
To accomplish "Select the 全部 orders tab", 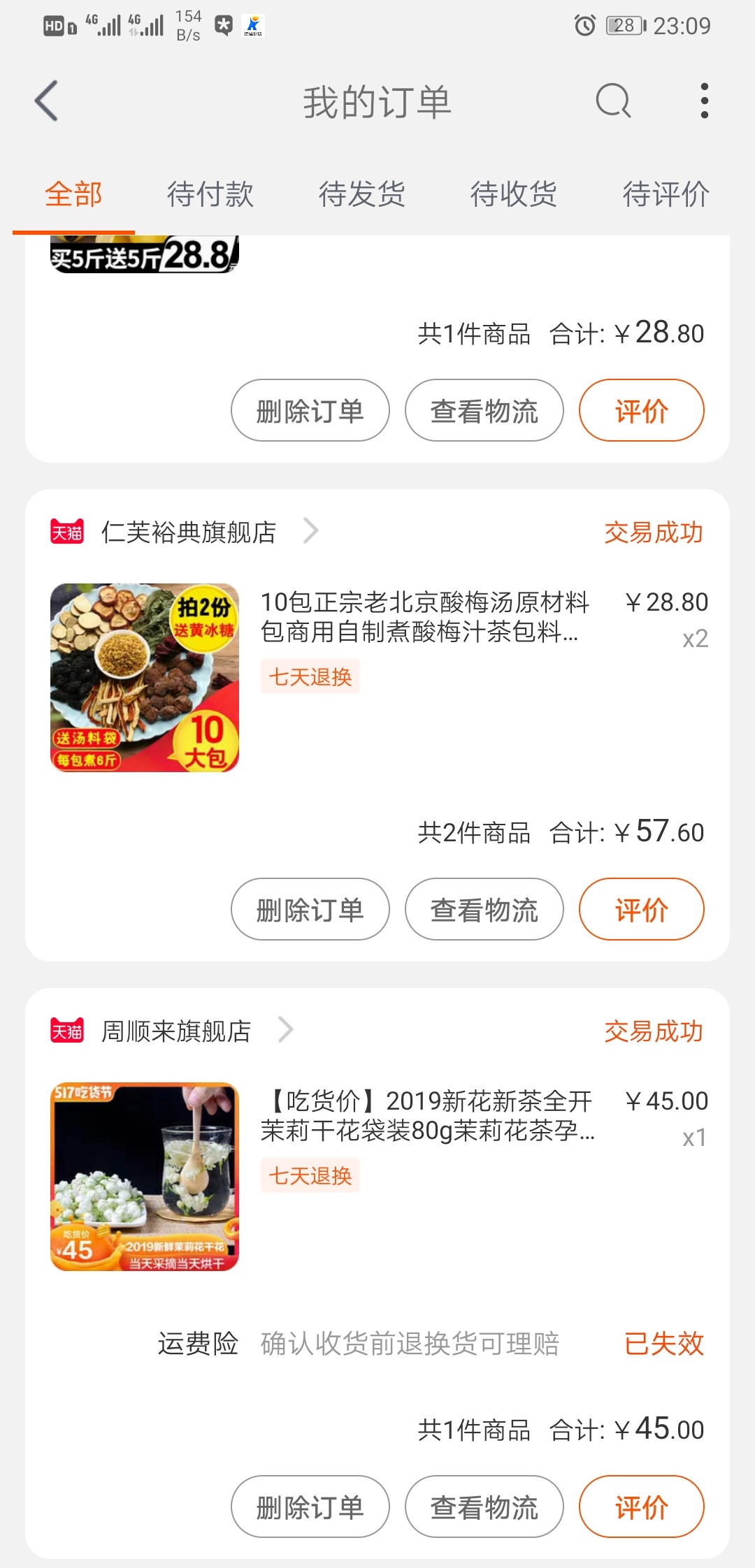I will (73, 194).
